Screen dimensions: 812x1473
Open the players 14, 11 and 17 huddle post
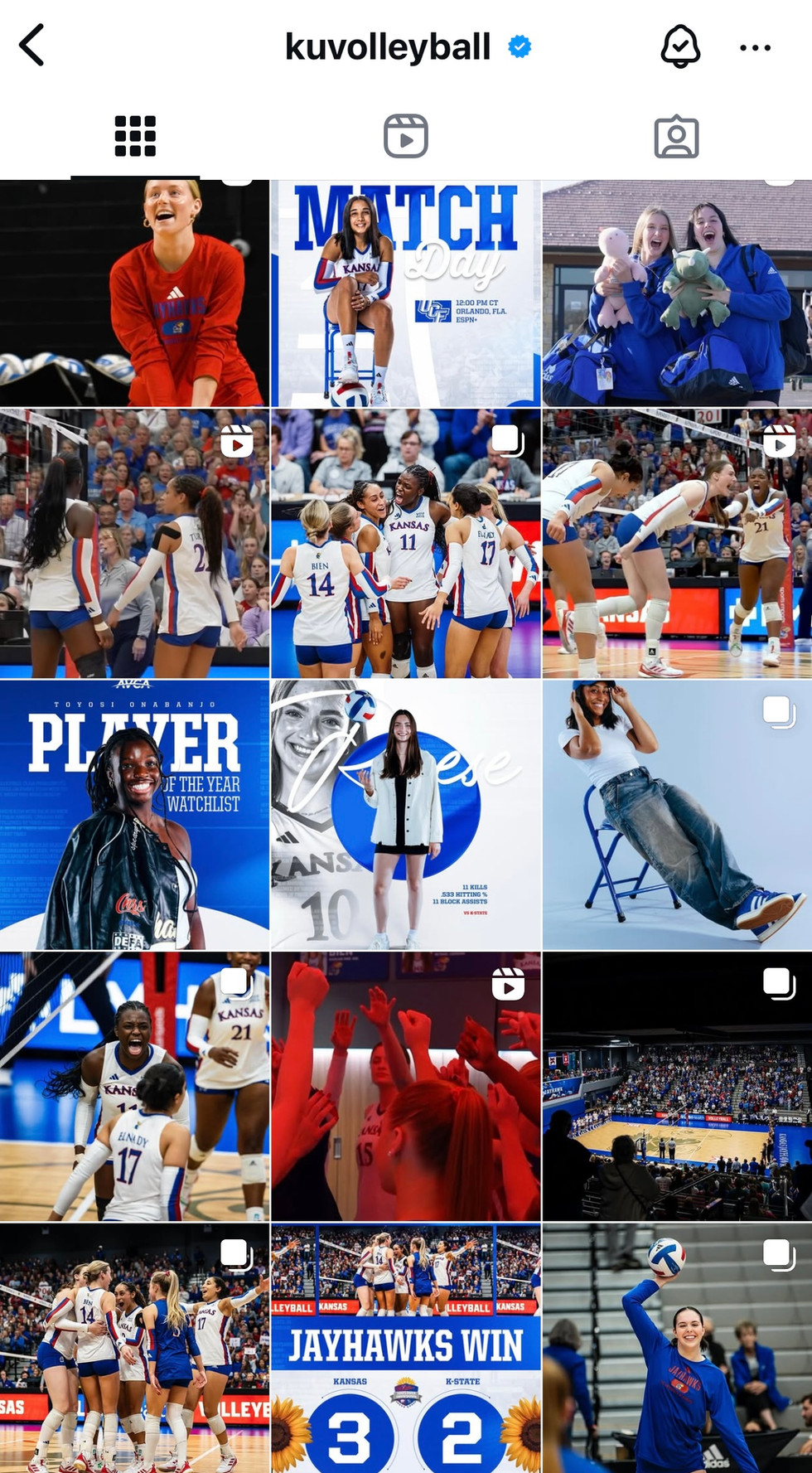(406, 543)
